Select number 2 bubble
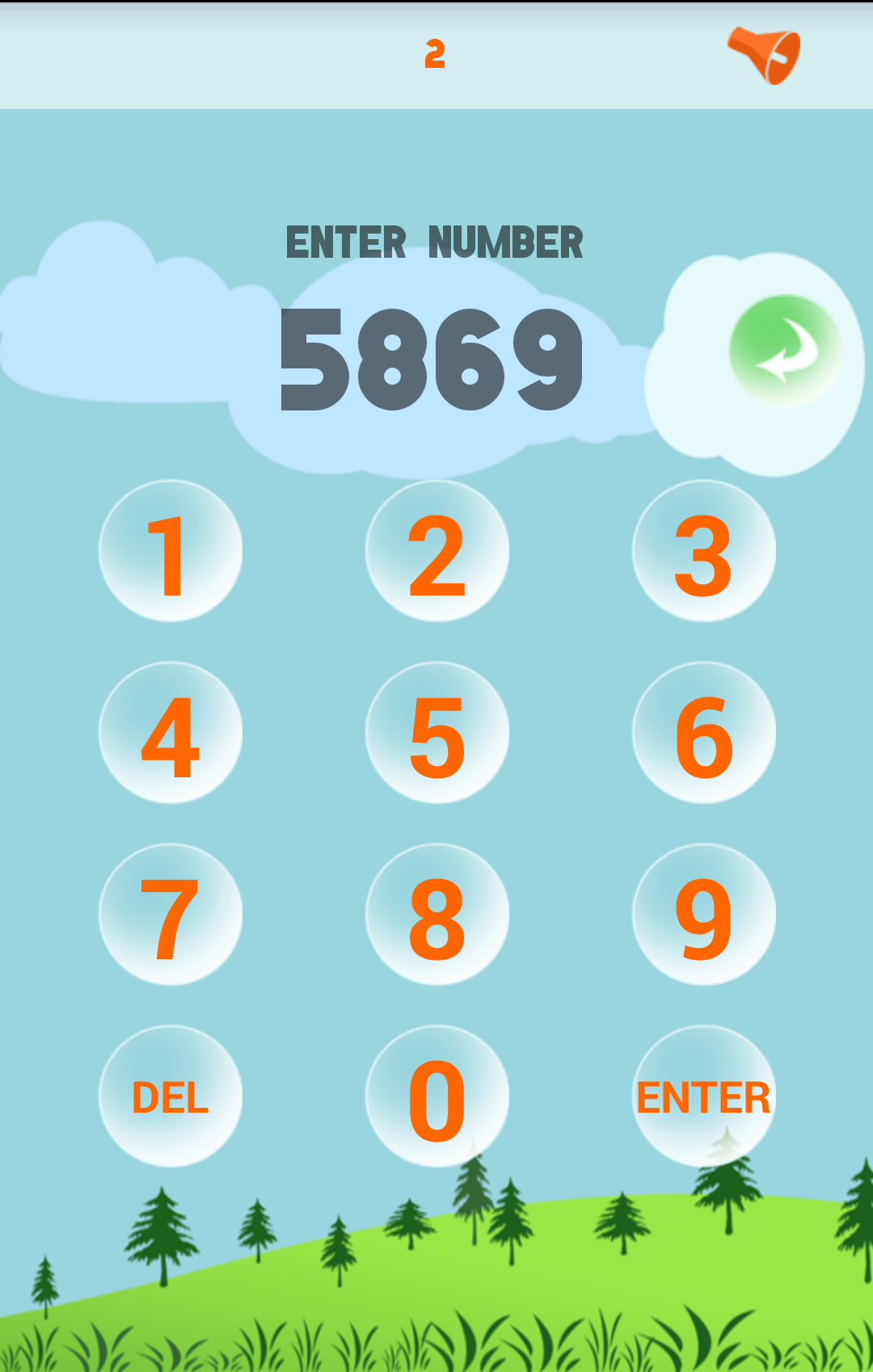873x1372 pixels. coord(437,551)
